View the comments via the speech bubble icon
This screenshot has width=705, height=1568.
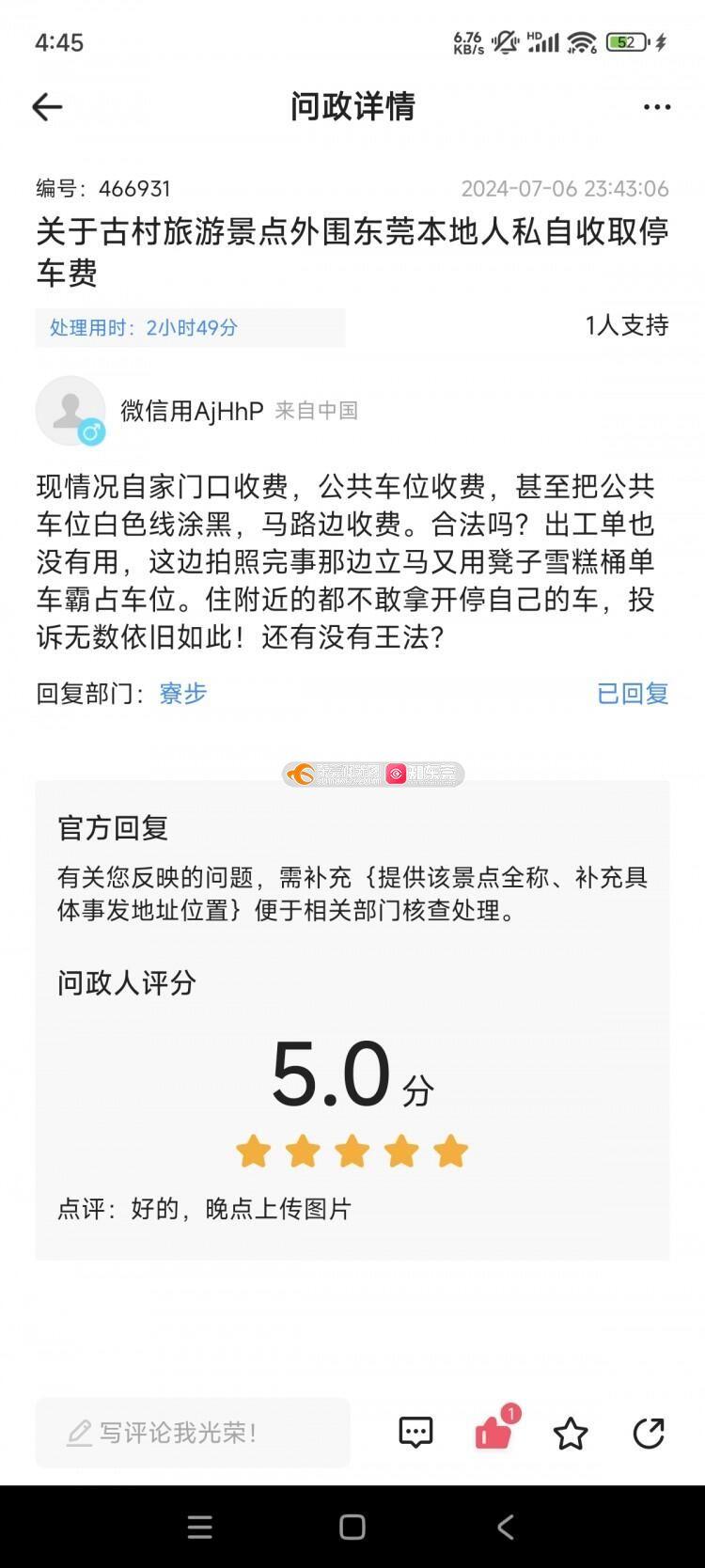pos(415,1433)
